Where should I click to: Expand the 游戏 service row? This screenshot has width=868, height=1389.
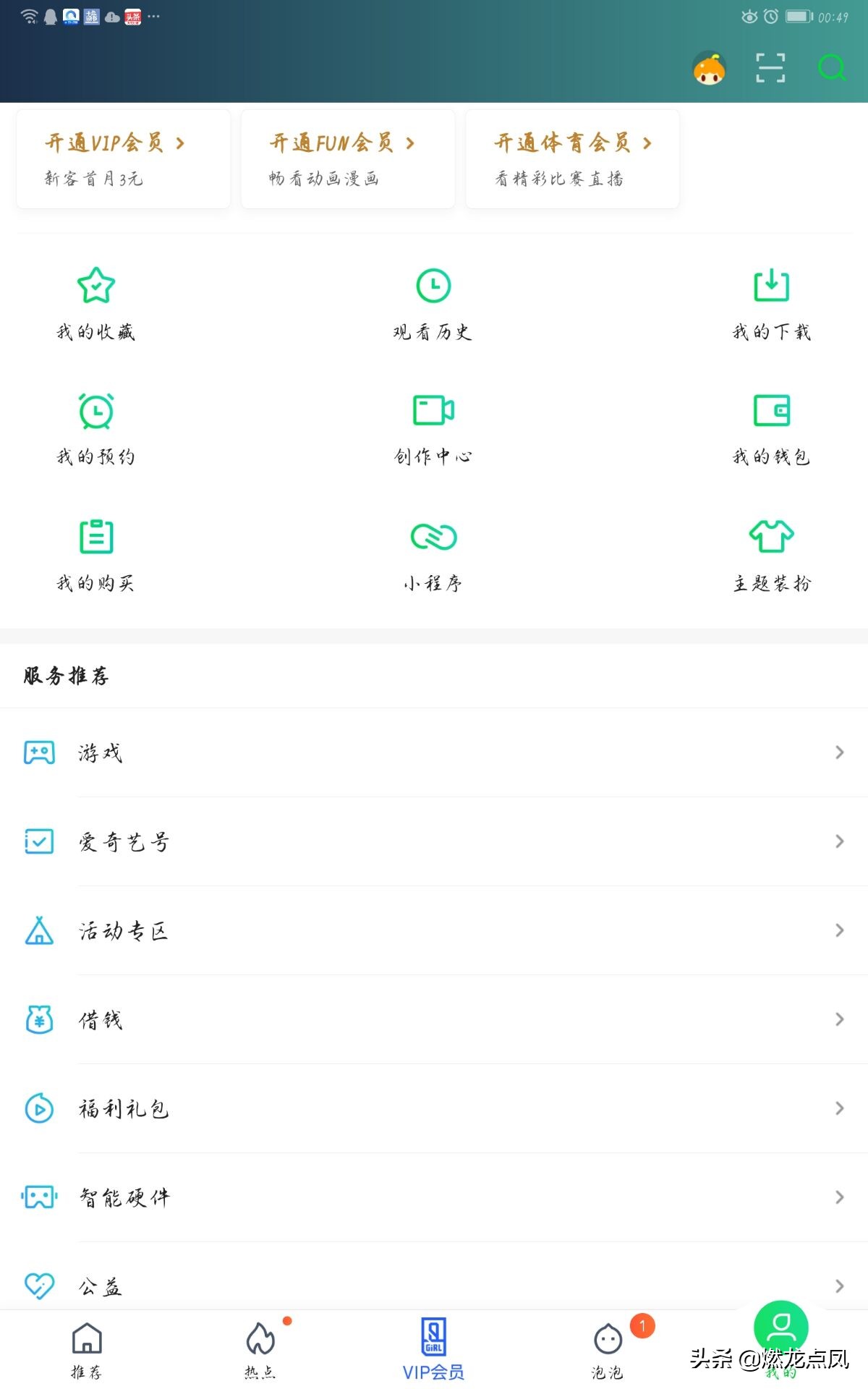434,752
